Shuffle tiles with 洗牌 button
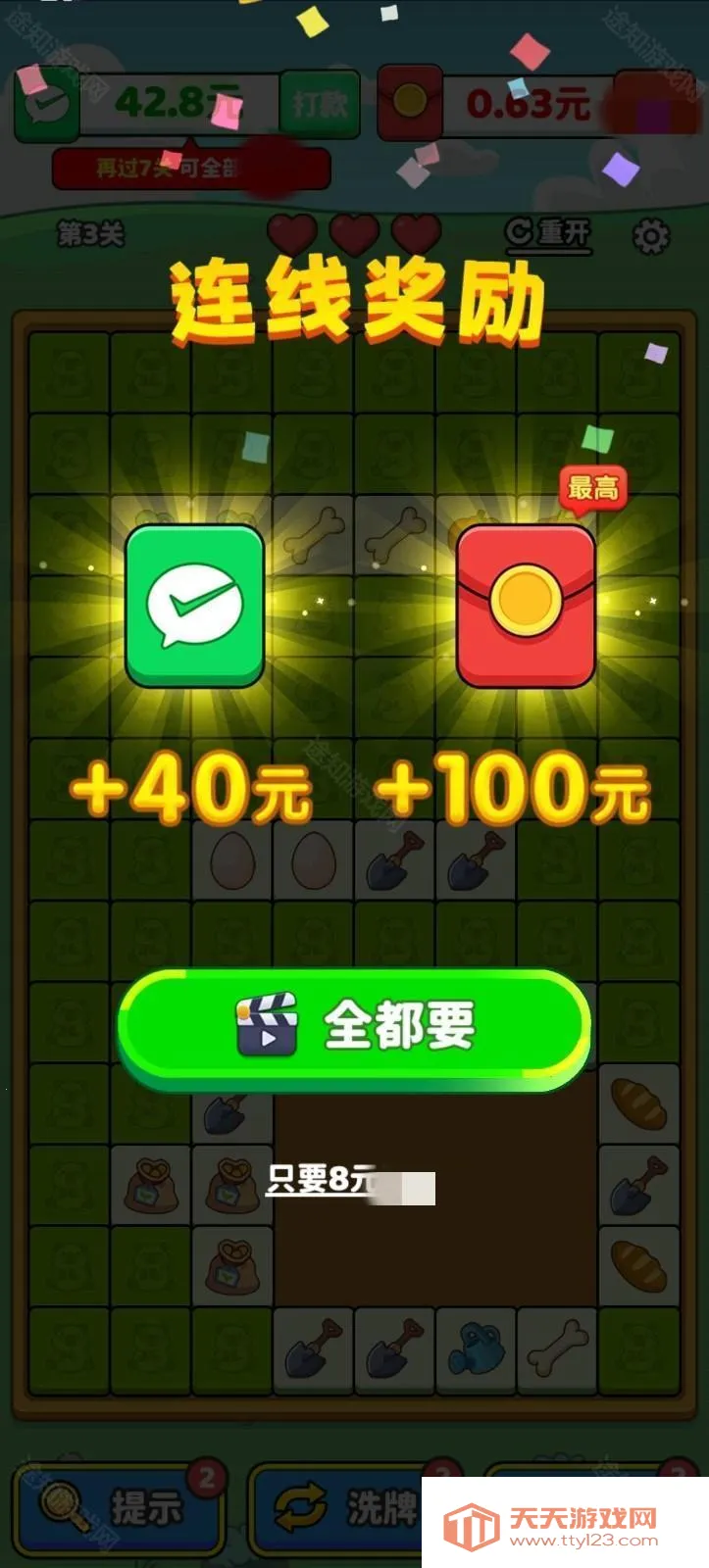Screen dimensions: 709x1568 [338, 1507]
